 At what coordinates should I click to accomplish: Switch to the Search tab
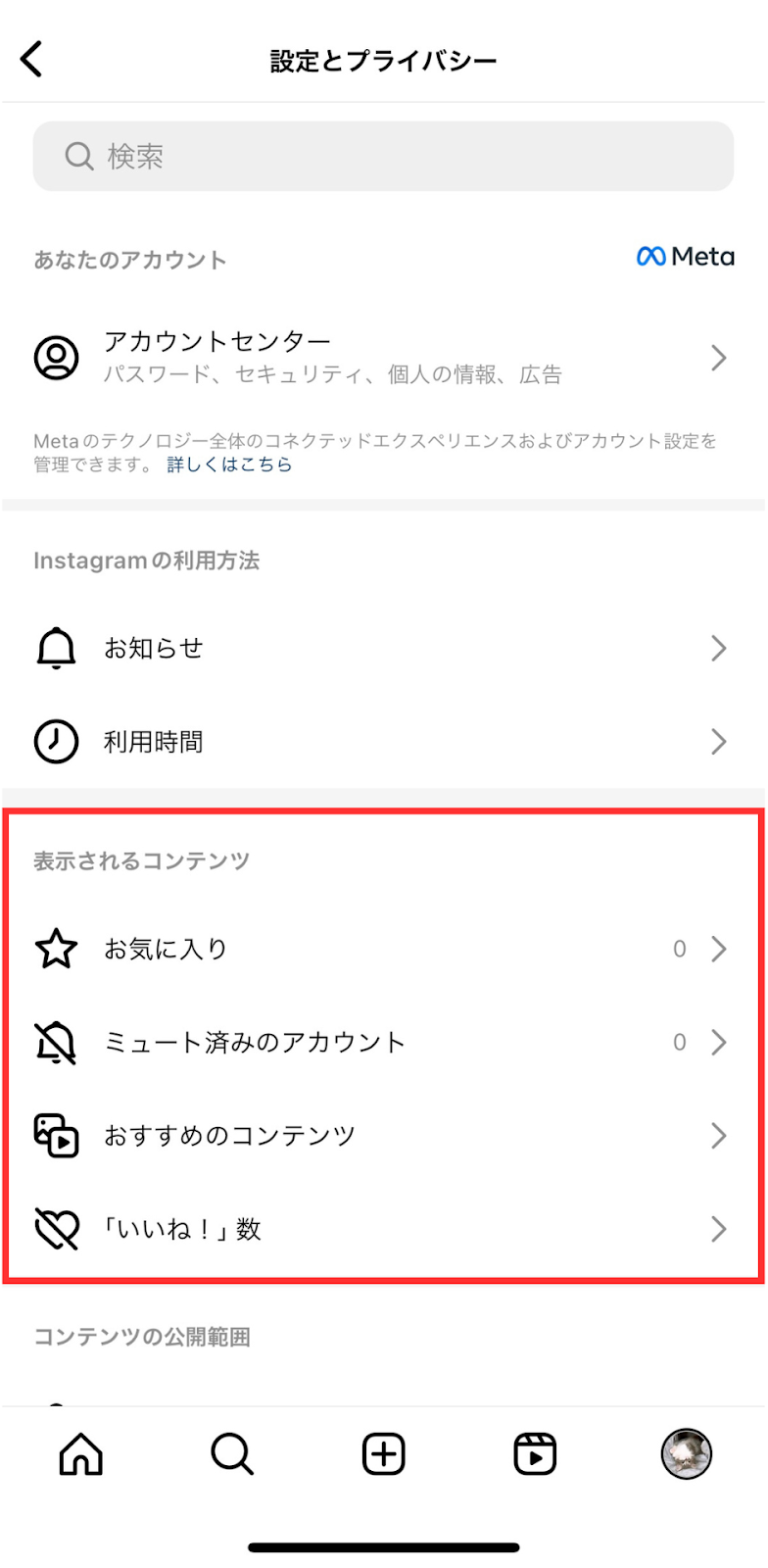232,1454
